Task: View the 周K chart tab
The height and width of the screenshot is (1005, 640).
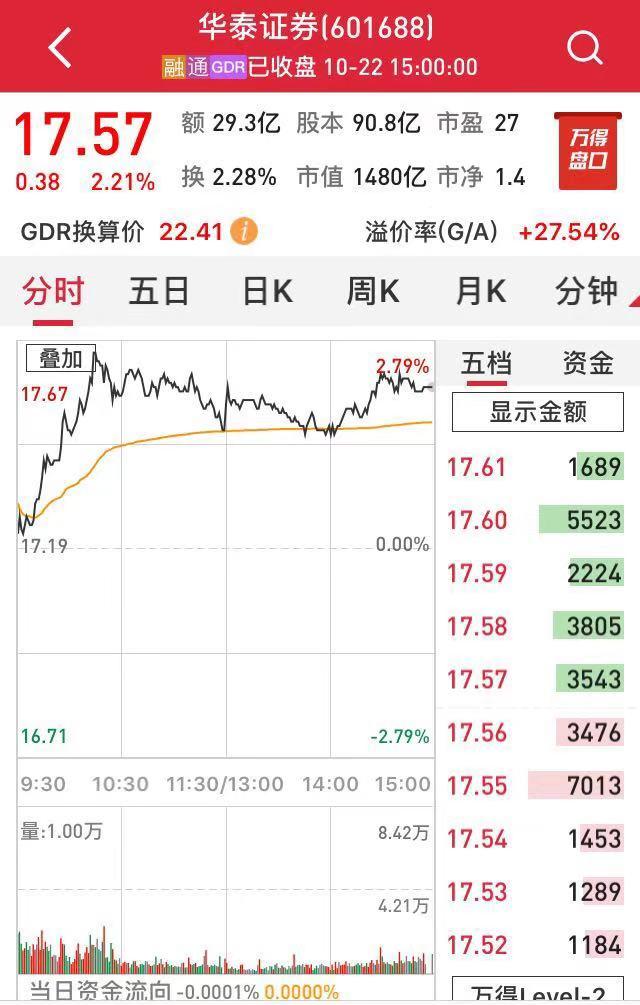Action: 372,292
